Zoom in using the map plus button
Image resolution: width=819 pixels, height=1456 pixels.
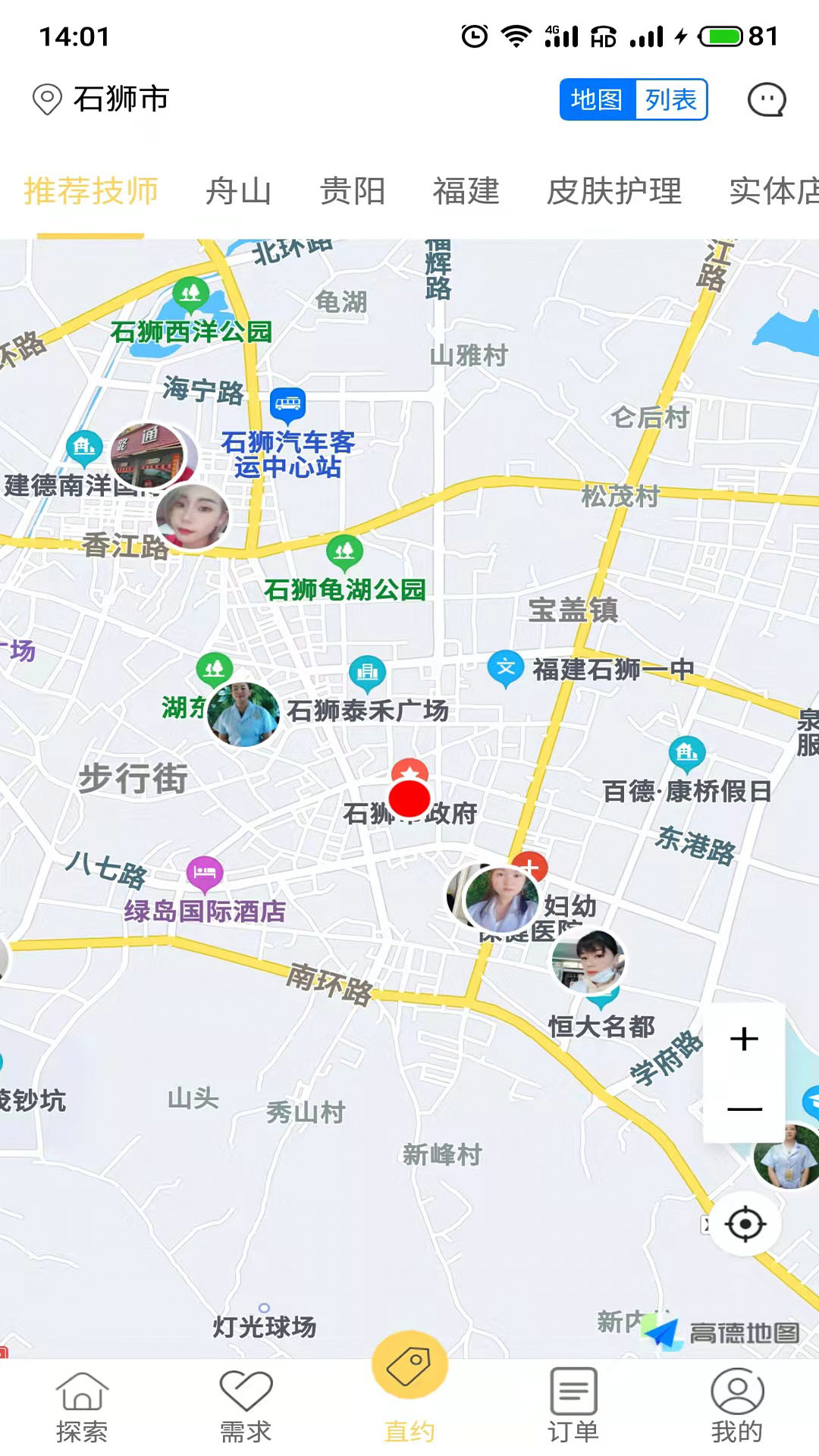[744, 1039]
